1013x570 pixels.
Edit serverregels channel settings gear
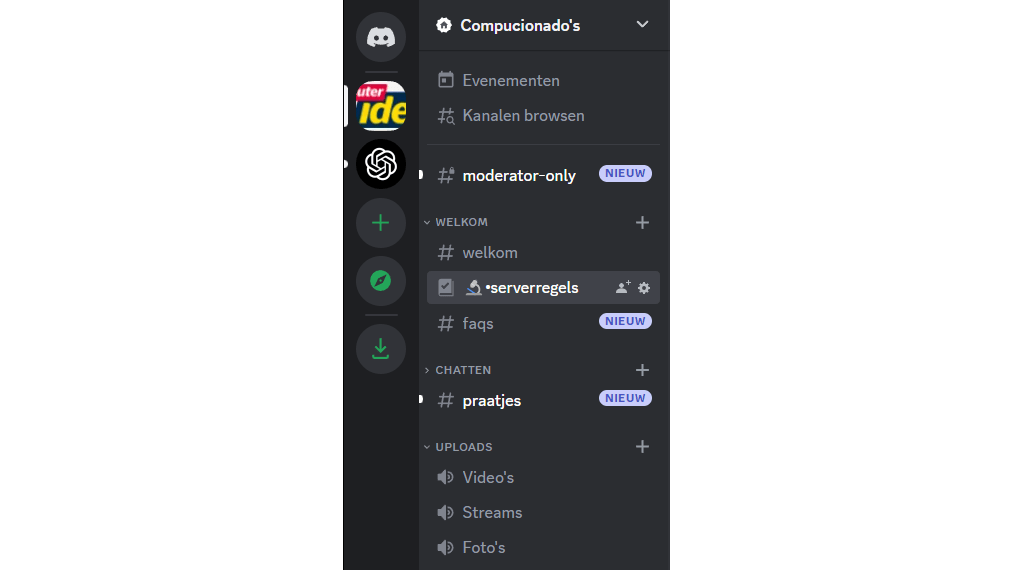(644, 288)
